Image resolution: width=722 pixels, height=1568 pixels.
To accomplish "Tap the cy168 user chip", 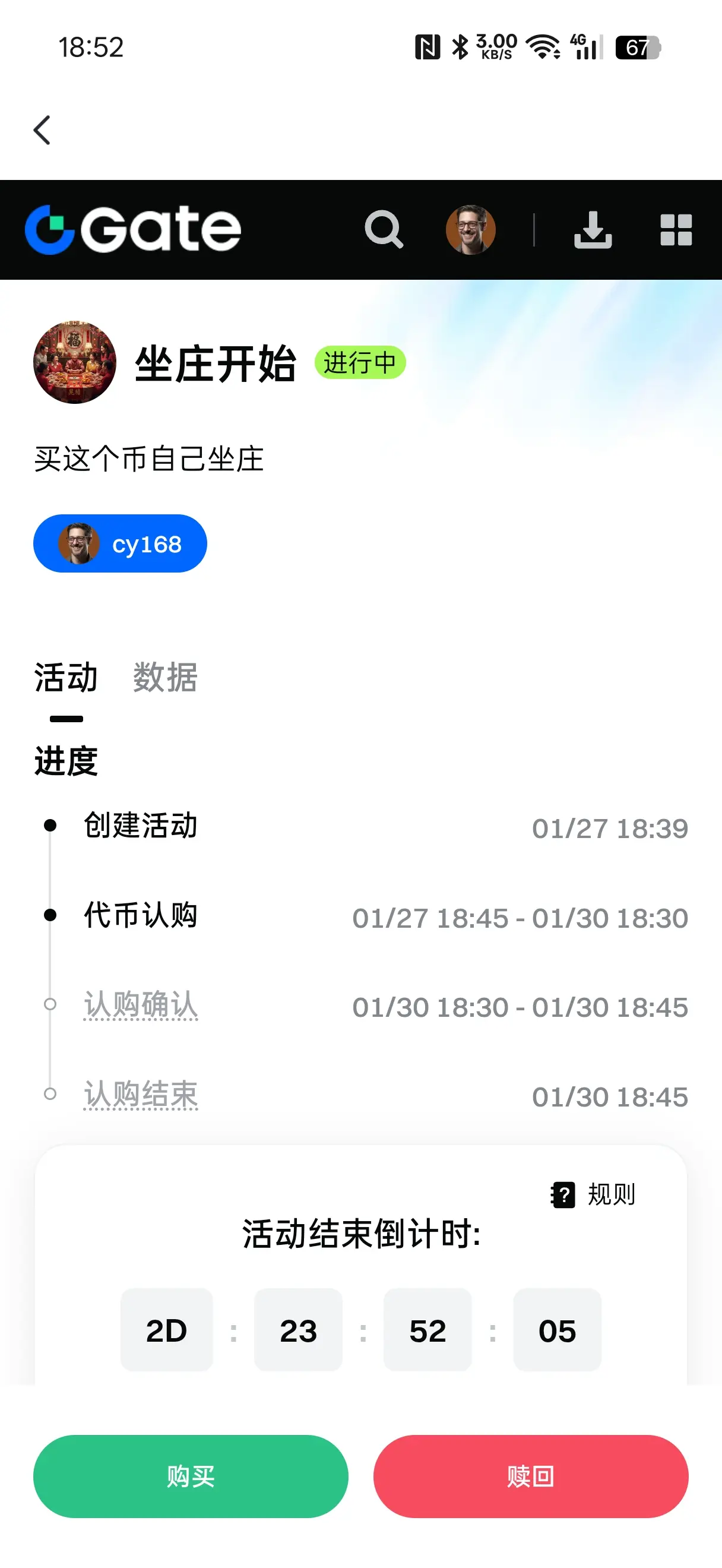I will point(119,543).
